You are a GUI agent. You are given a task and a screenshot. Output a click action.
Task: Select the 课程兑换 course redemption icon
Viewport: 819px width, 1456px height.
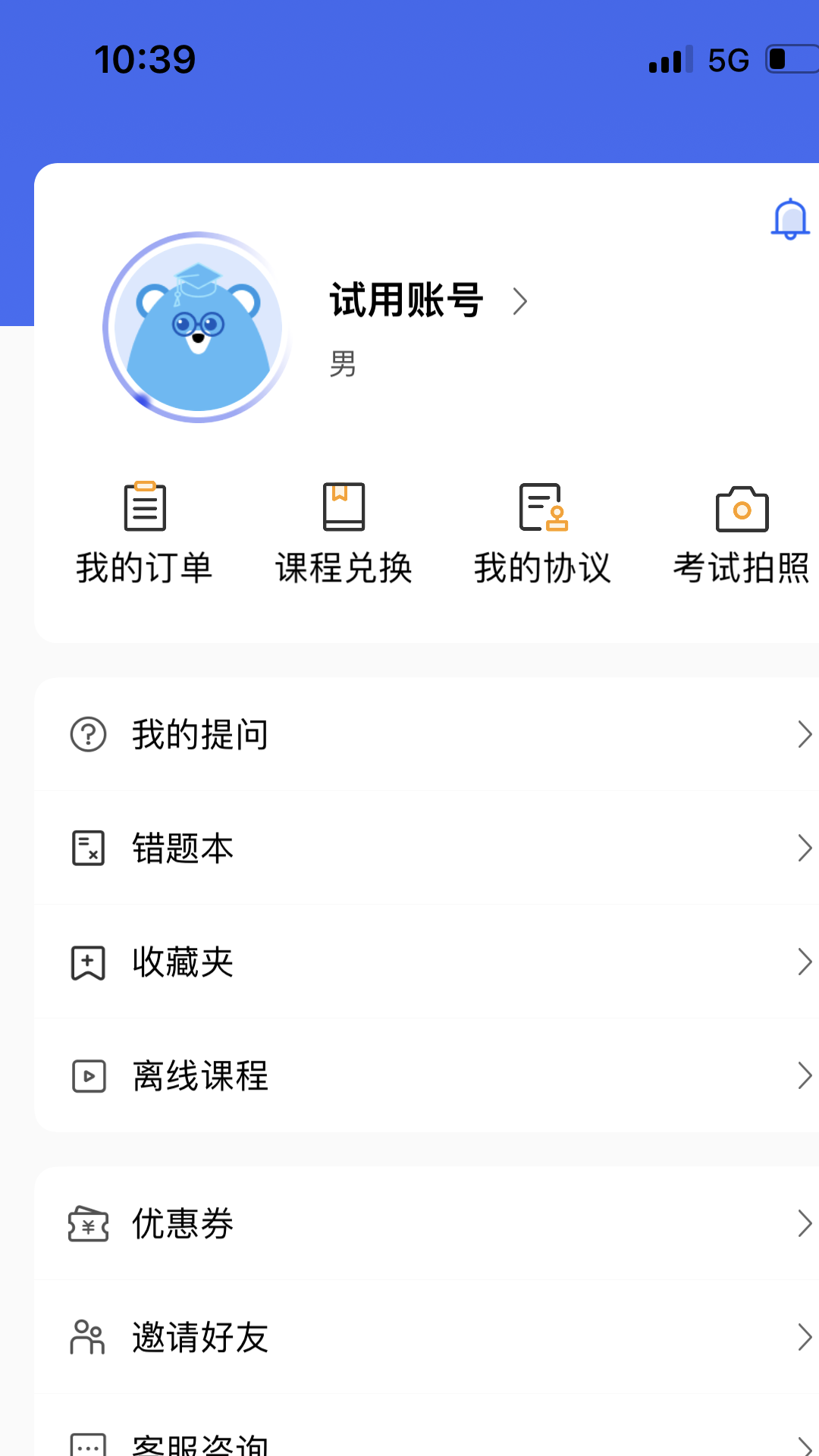(343, 507)
